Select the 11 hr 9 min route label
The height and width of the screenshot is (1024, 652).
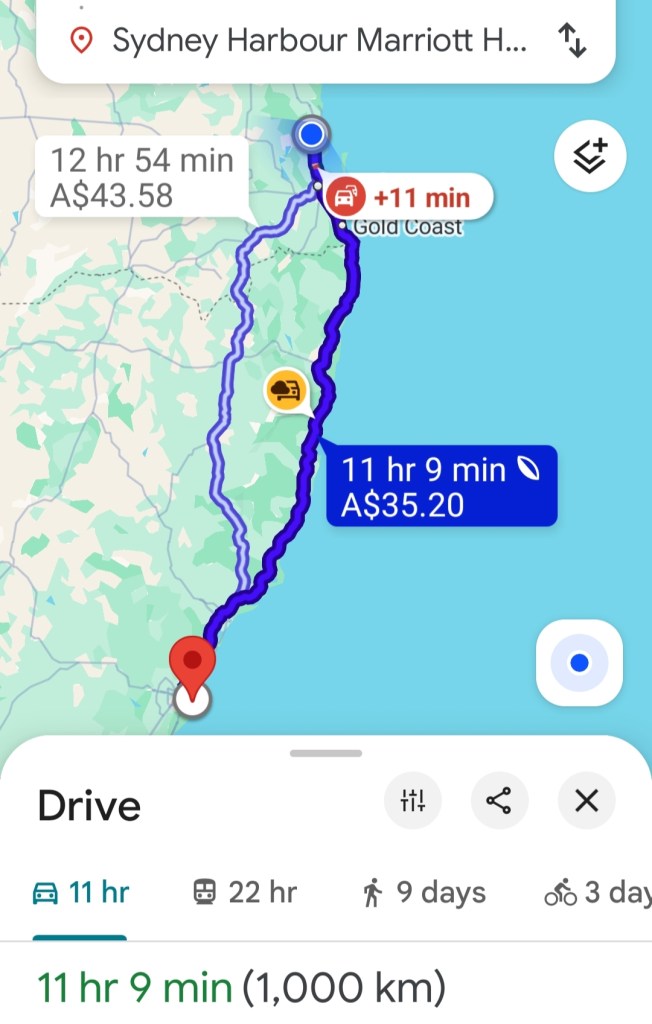pos(440,486)
